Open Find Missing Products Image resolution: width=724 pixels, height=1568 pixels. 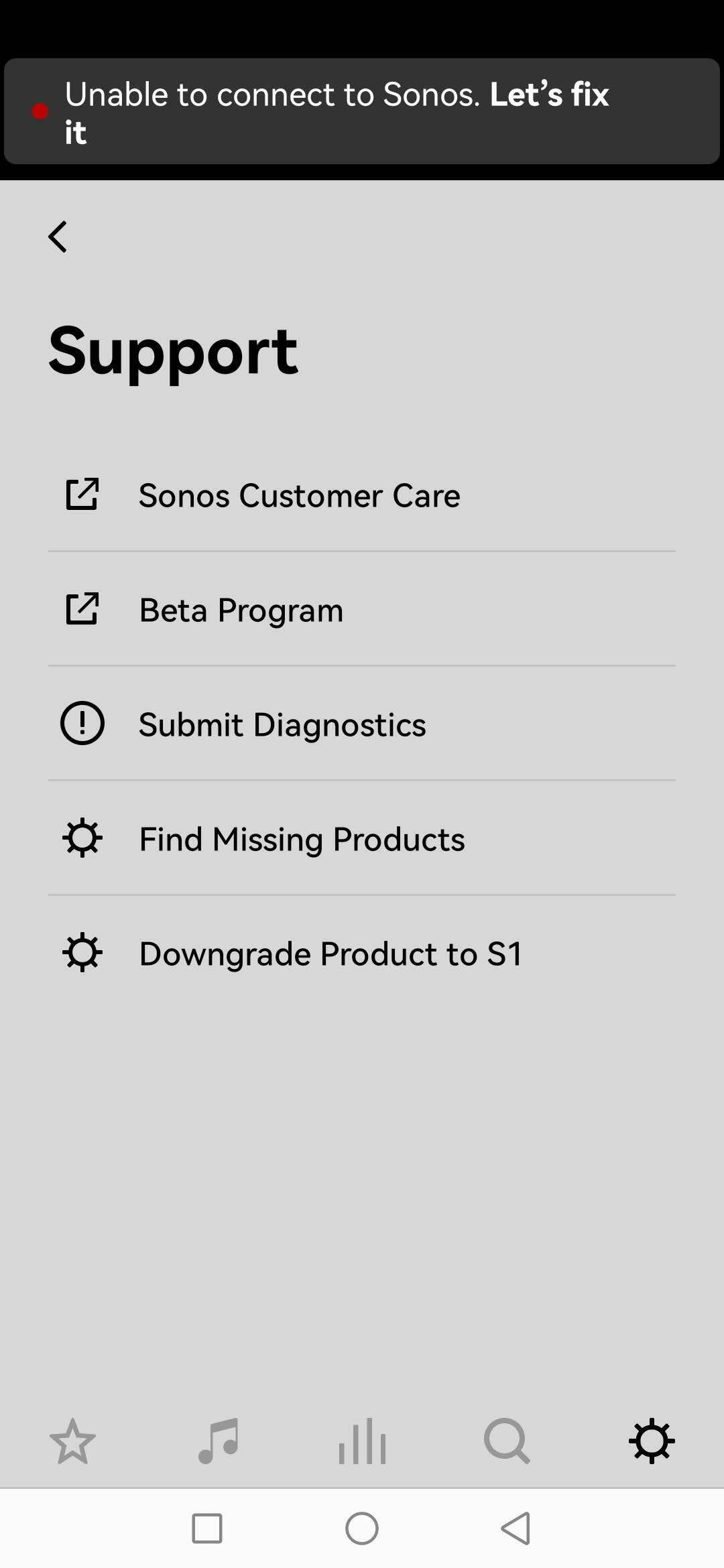(x=362, y=838)
